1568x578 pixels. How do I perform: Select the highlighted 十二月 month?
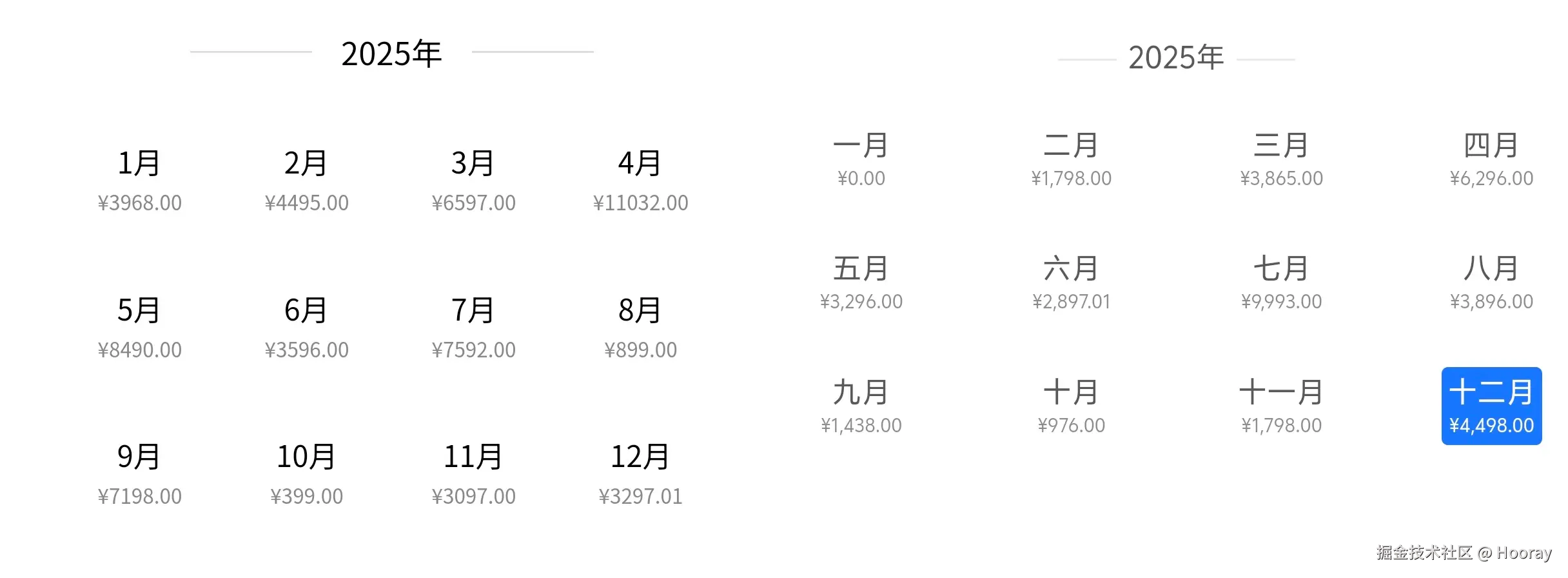click(1491, 406)
